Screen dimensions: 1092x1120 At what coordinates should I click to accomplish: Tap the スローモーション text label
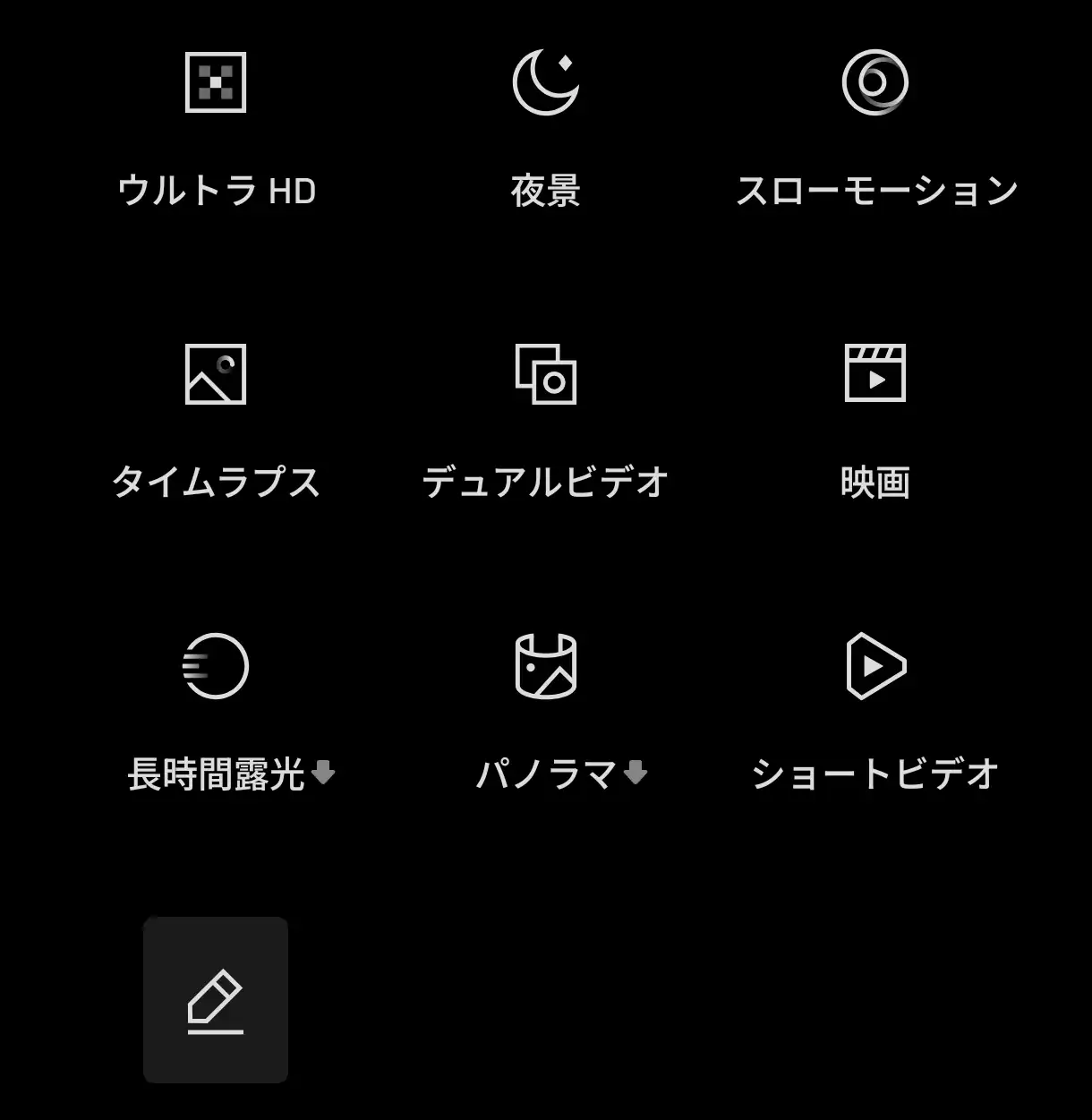tap(875, 189)
